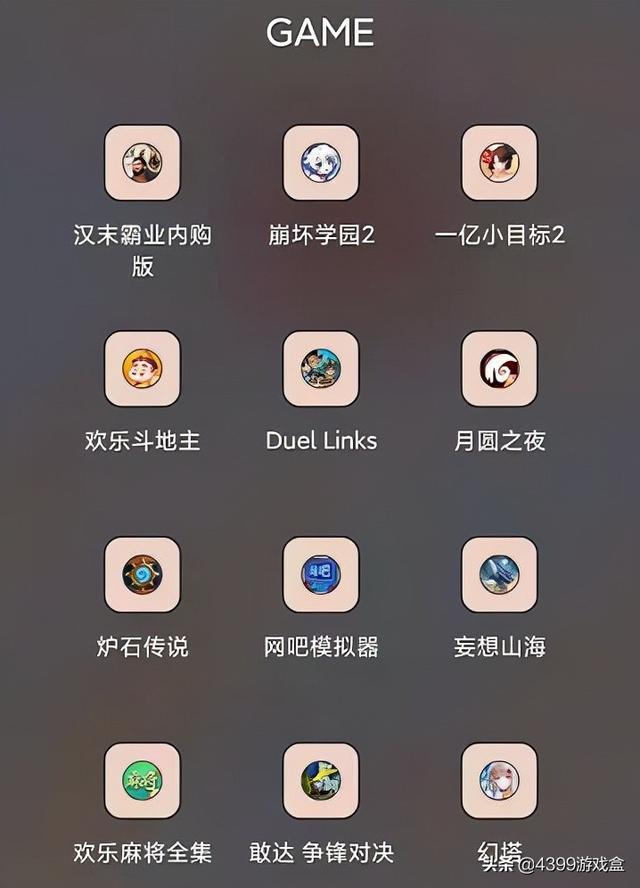Open 网吧模拟器
This screenshot has width=640, height=888.
tap(320, 575)
